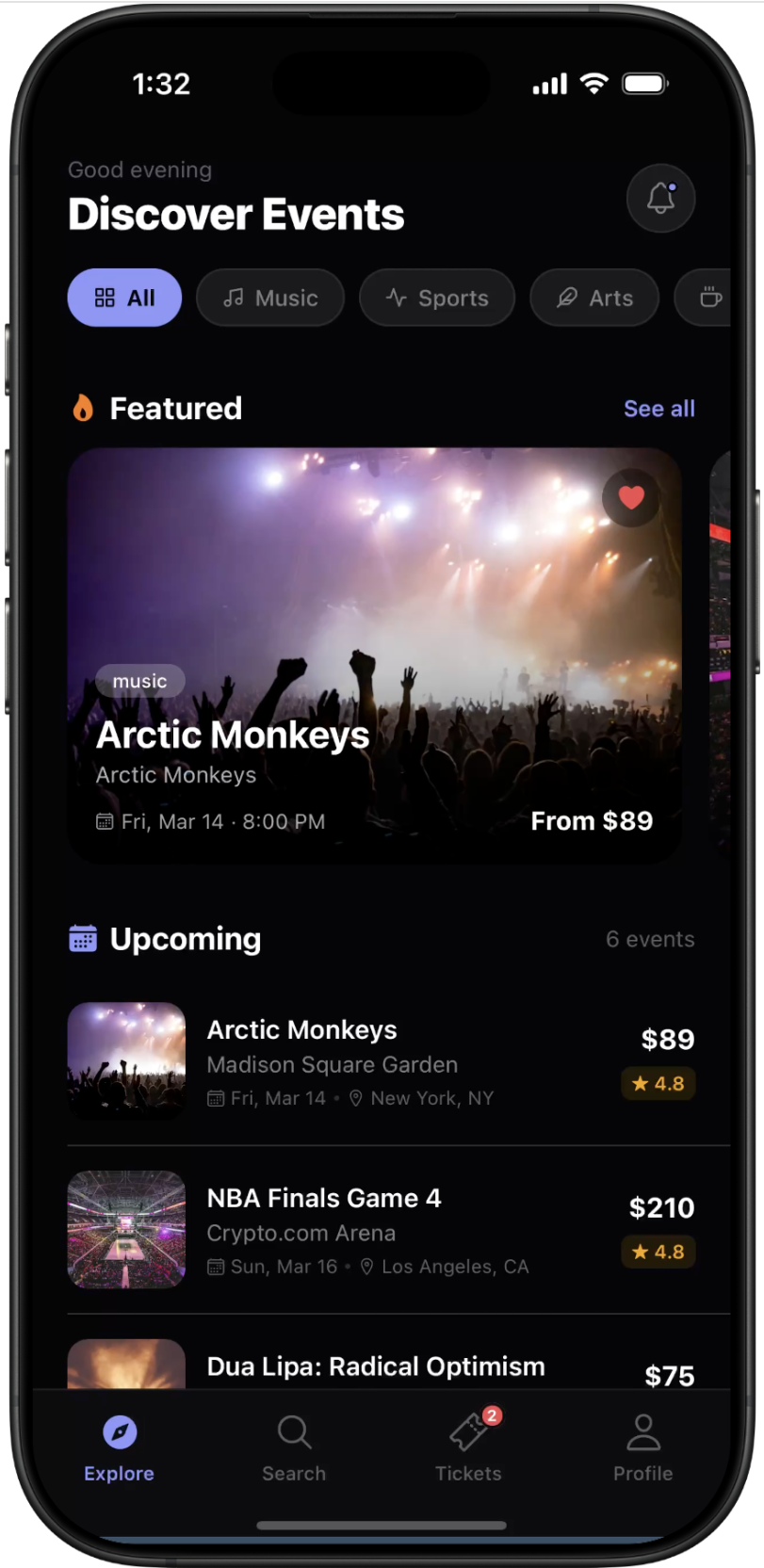Choose the Arts category chip
Screen dimensions: 764x1568
594,298
